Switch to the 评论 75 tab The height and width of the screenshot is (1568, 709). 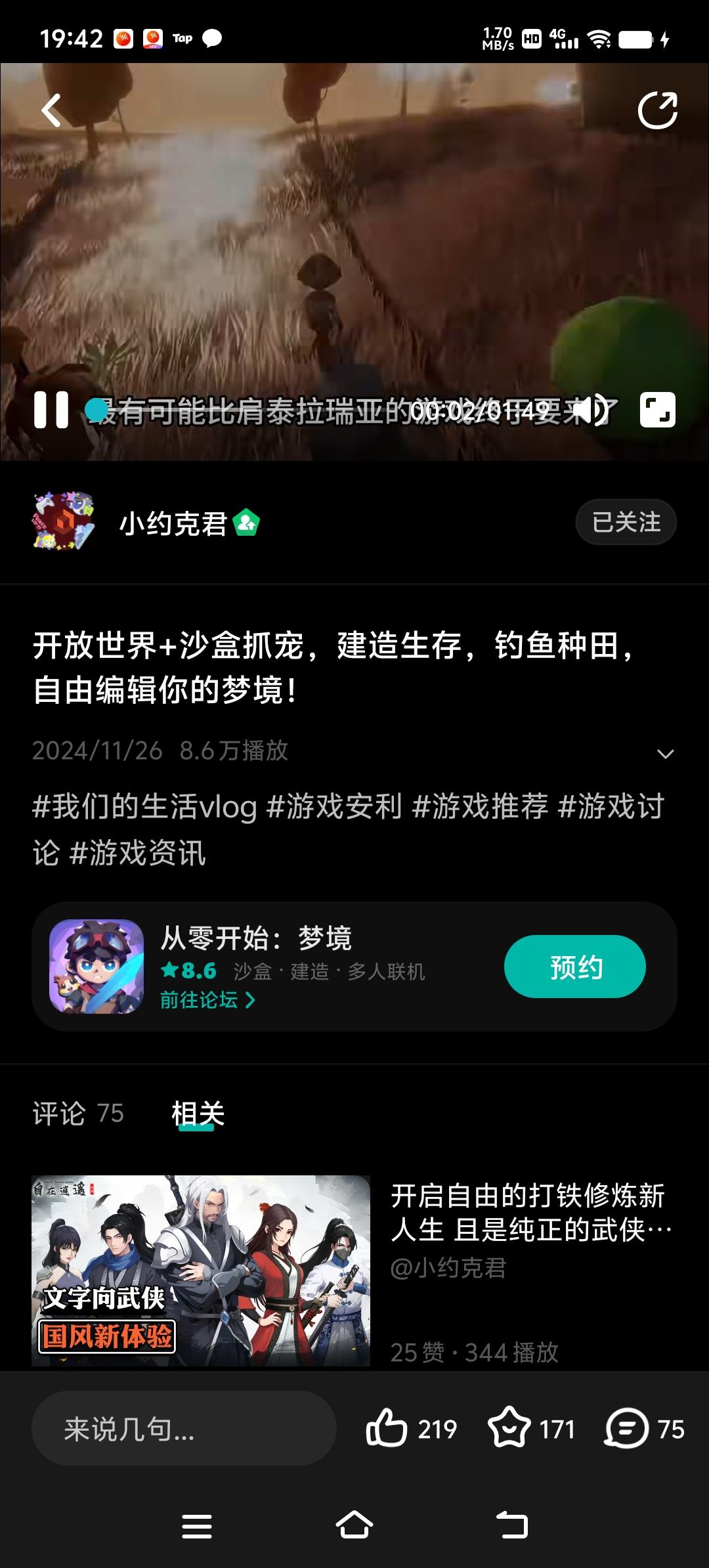pos(77,1114)
